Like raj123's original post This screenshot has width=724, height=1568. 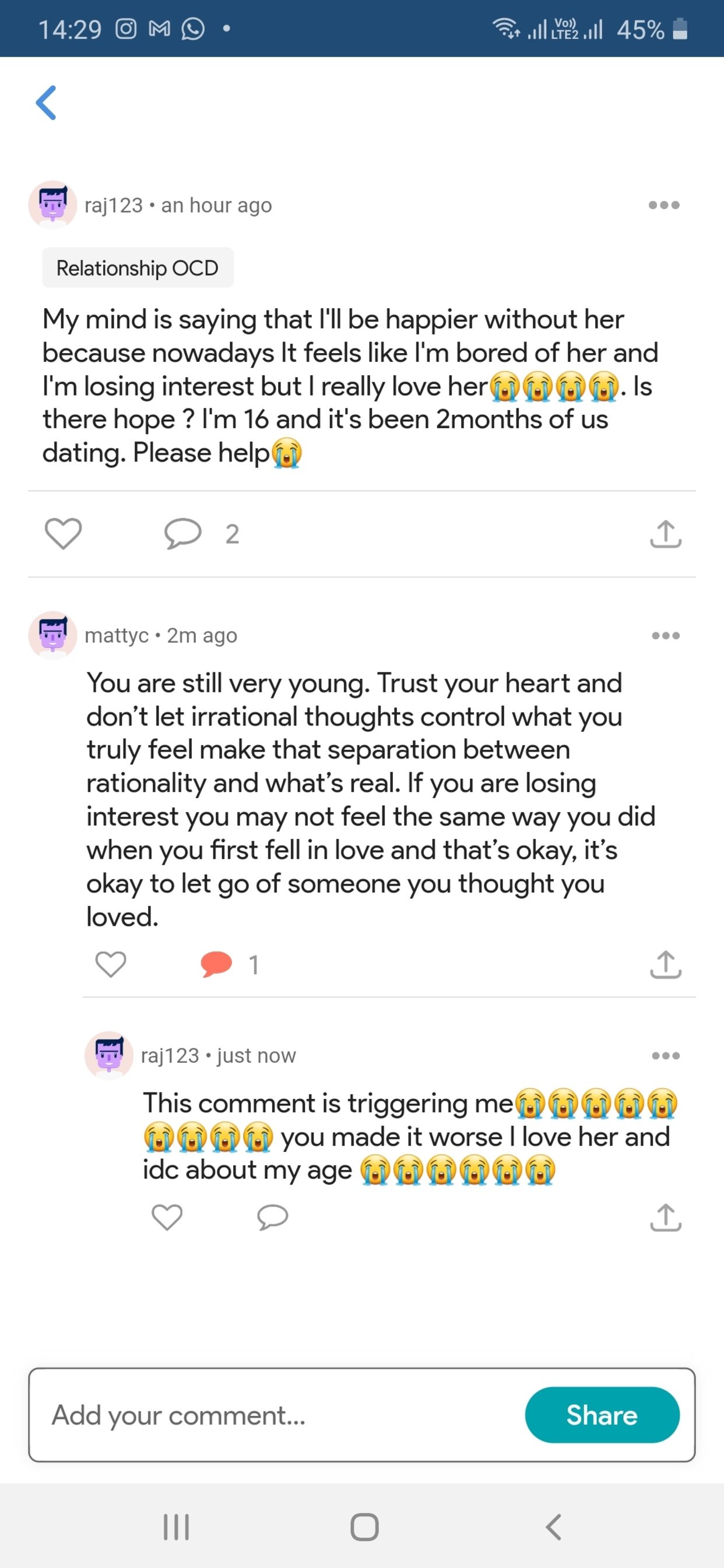[64, 534]
